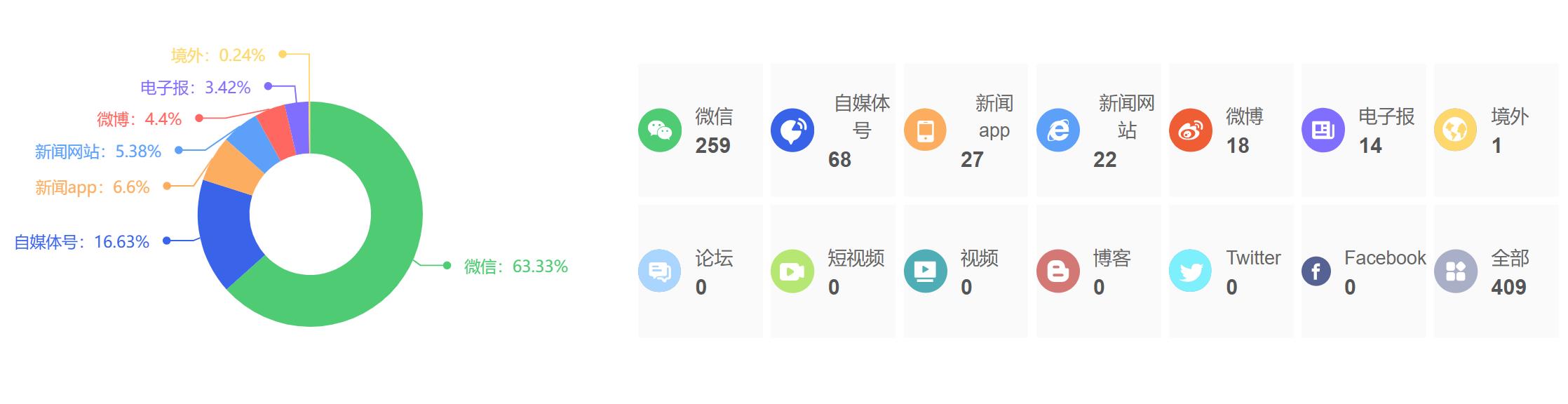Viewport: 1568px width, 404px height.
Task: Open the 电子报 source tile
Action: point(1363,130)
